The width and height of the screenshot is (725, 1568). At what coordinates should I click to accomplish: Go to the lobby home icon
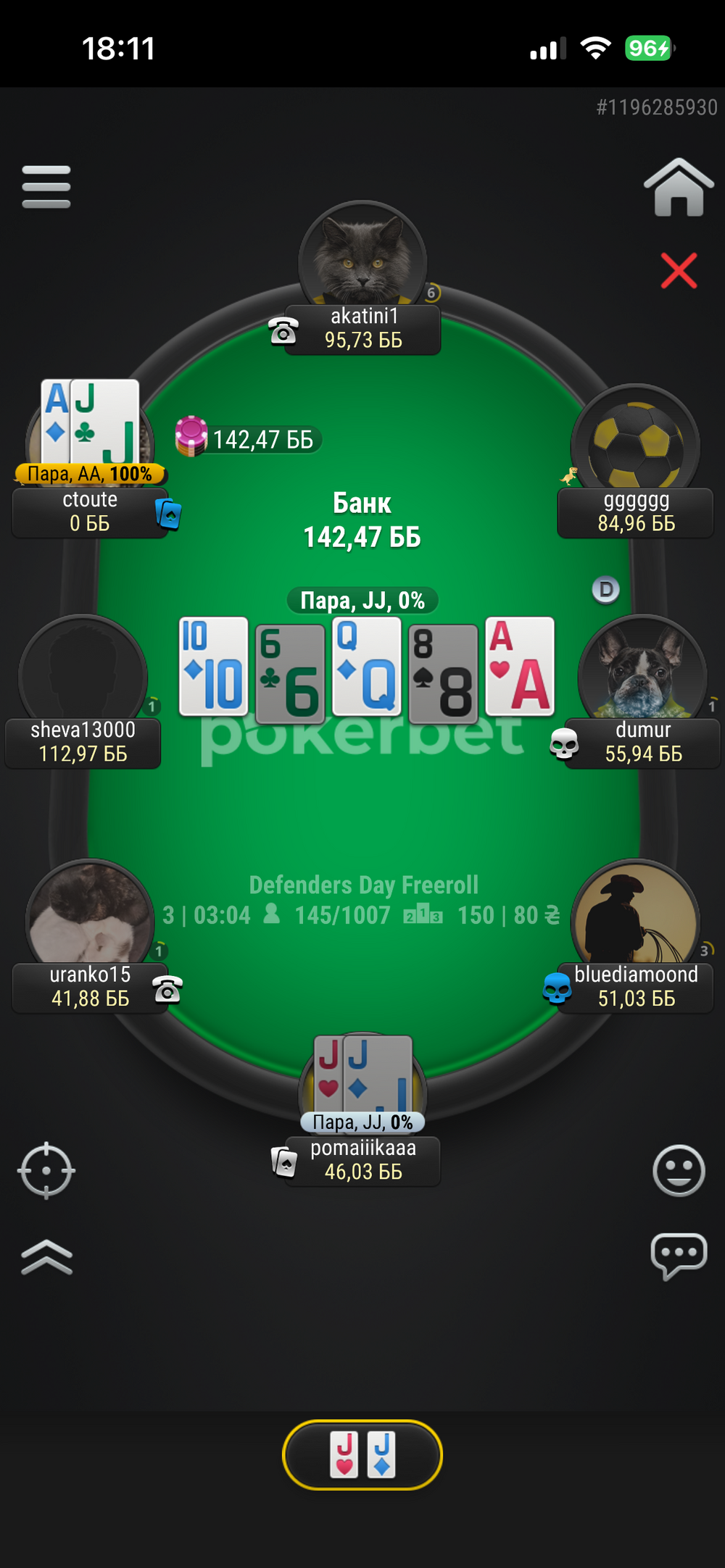(679, 188)
